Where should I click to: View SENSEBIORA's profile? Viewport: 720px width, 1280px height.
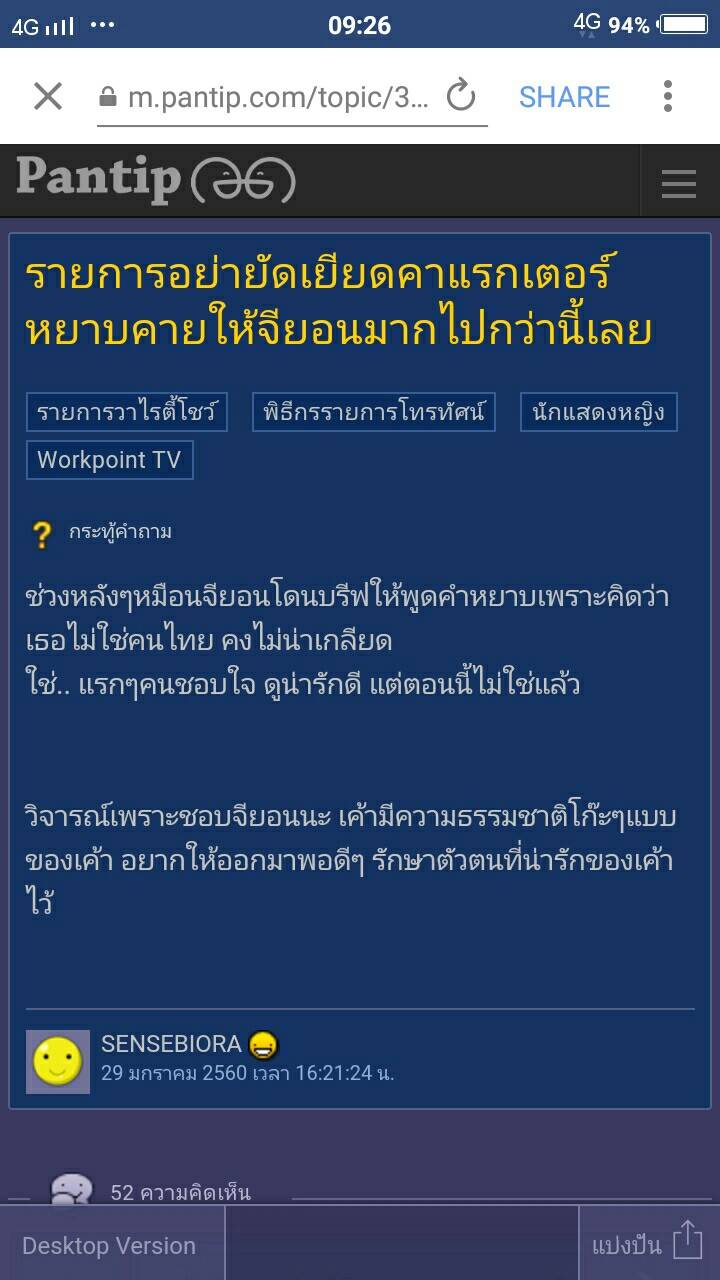[171, 1044]
